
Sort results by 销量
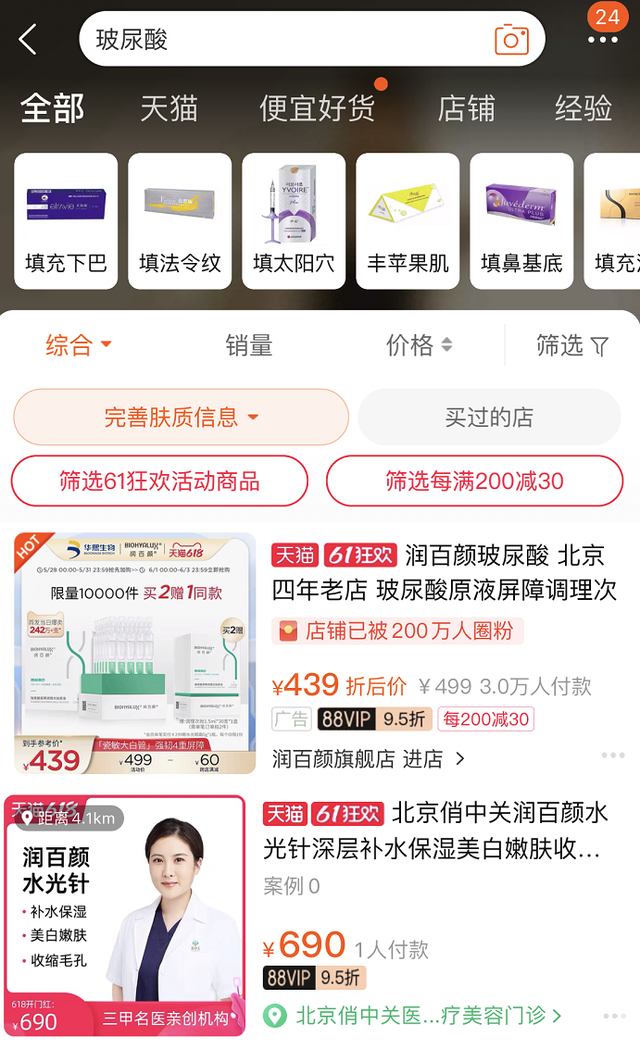249,345
